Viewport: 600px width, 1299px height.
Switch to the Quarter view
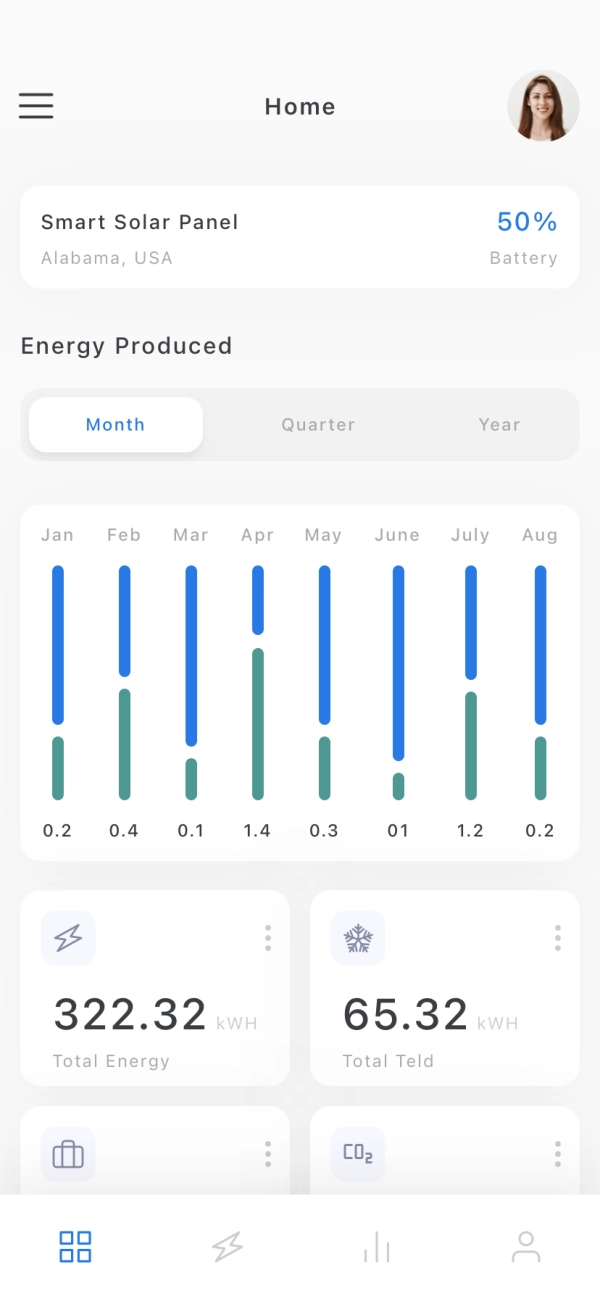[x=318, y=425]
